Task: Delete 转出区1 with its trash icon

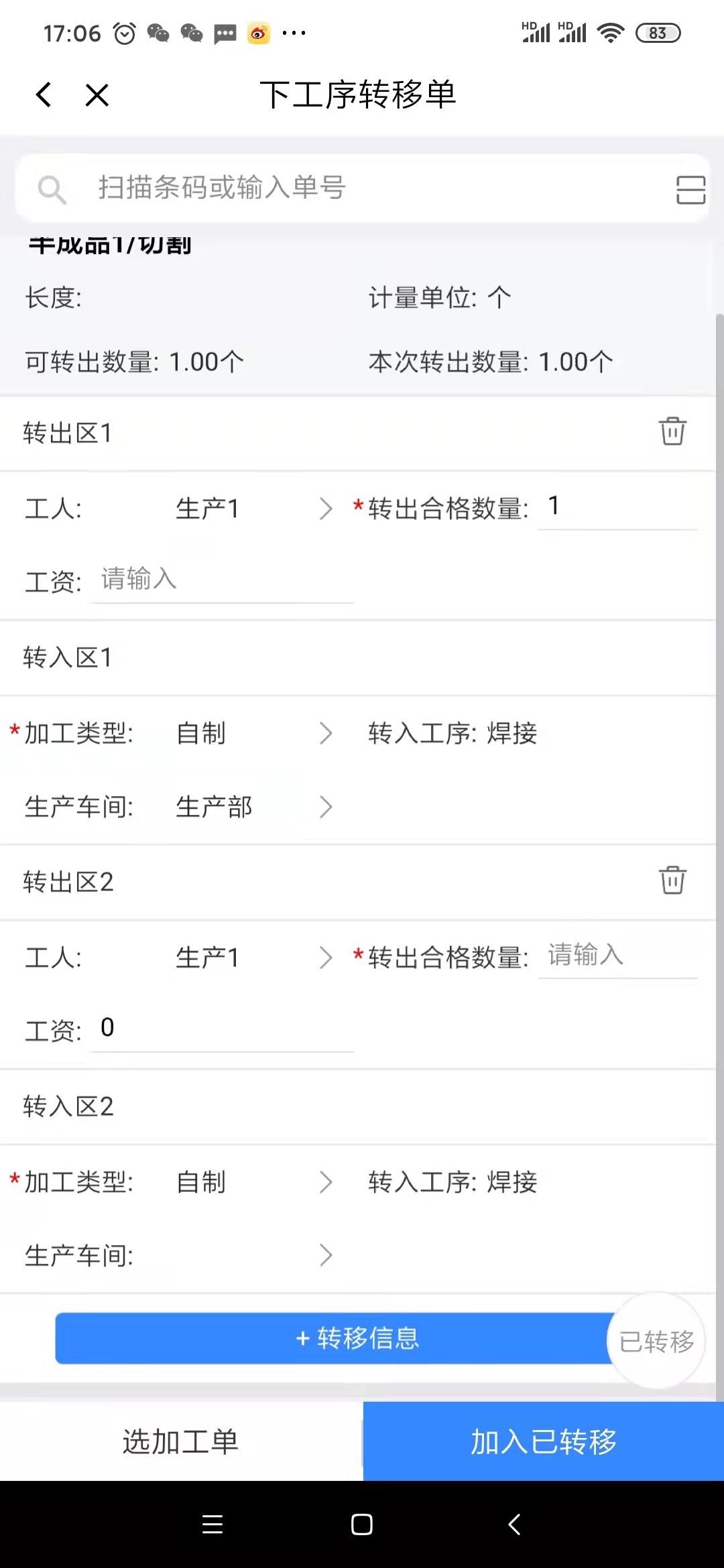Action: tap(672, 431)
